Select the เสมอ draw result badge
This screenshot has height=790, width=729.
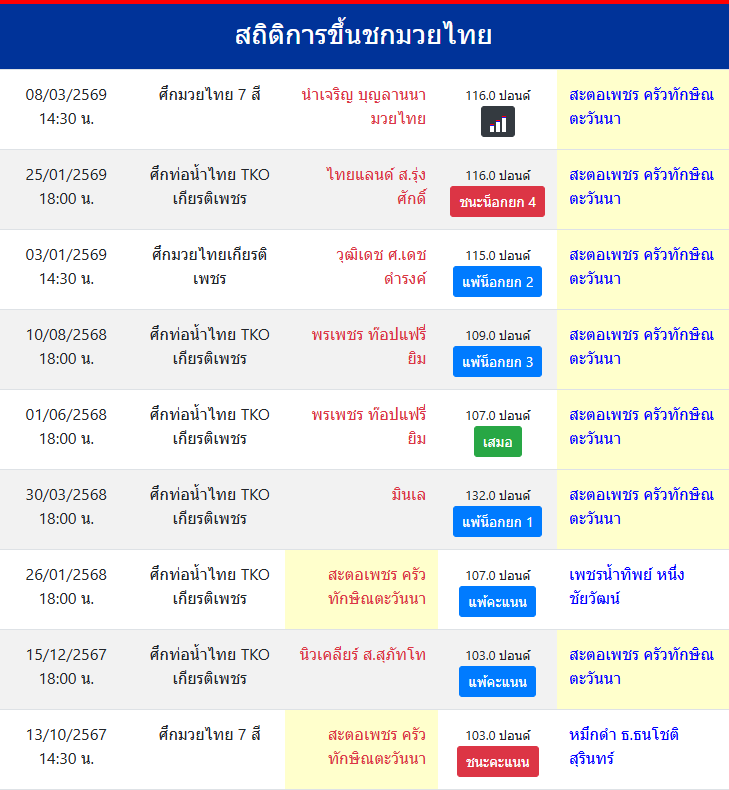(497, 442)
